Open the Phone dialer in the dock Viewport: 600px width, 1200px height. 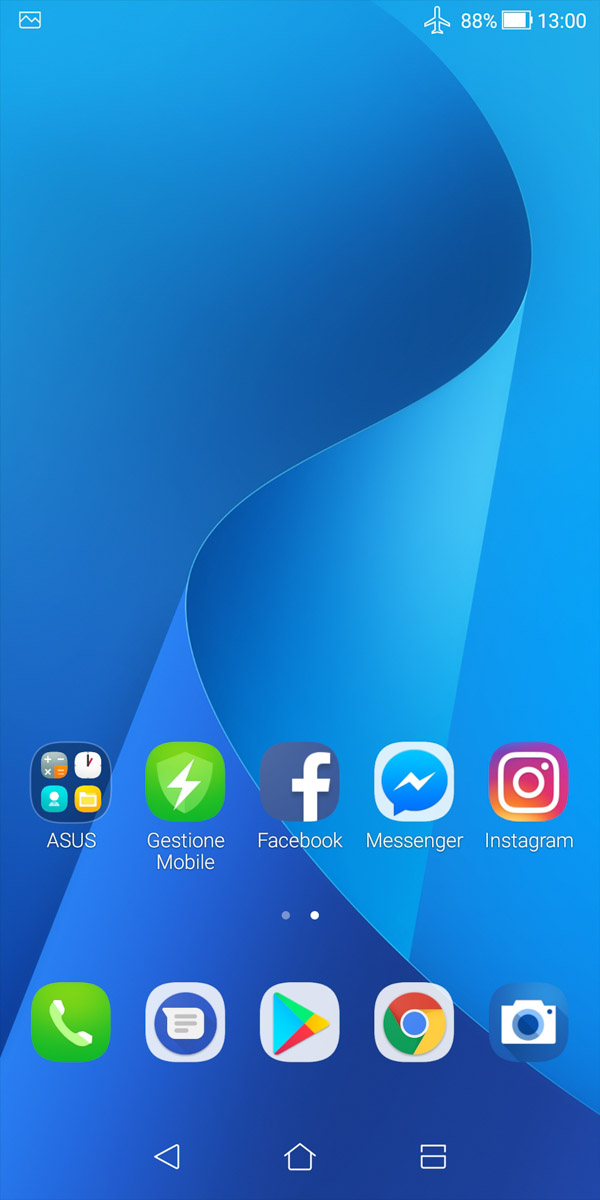click(x=71, y=1022)
